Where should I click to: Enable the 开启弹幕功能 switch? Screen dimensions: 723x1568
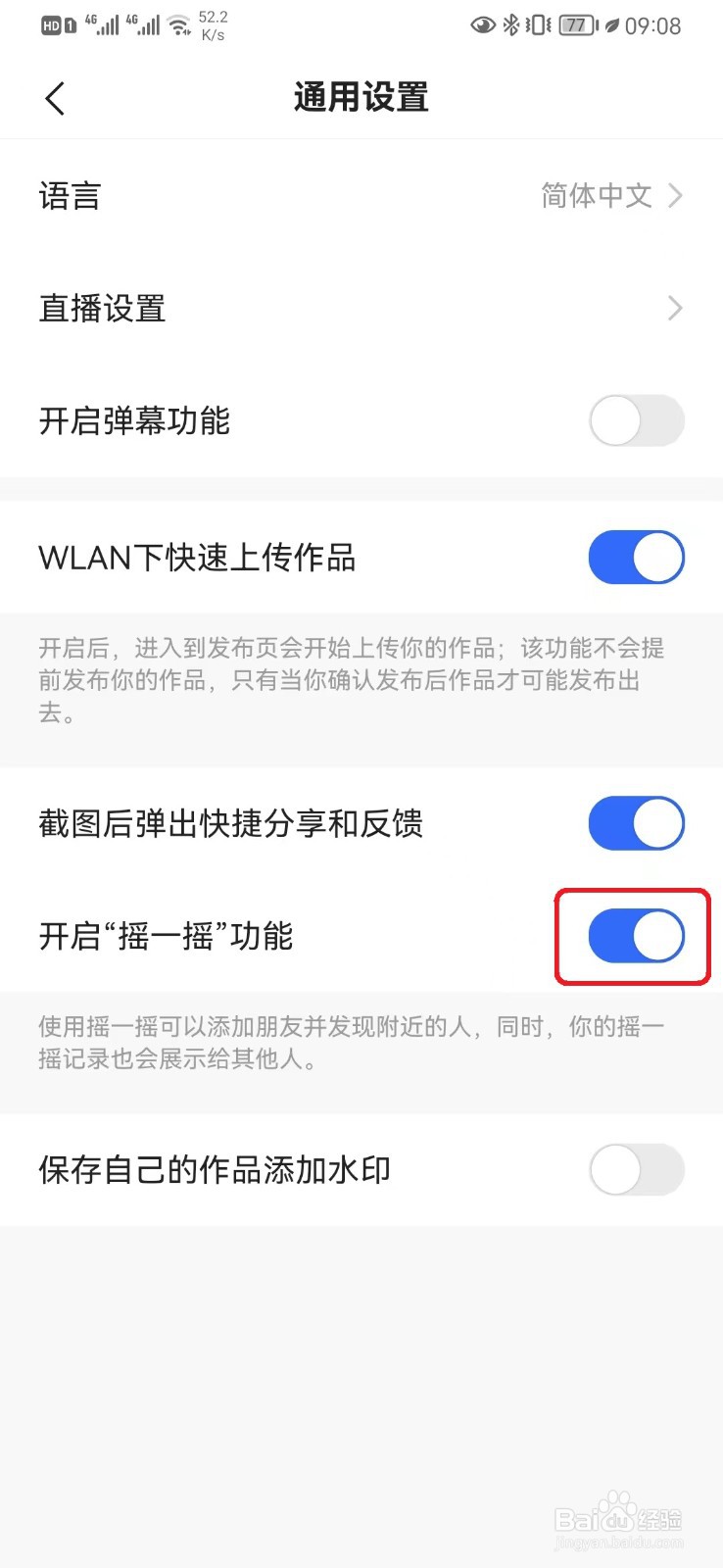(x=636, y=420)
